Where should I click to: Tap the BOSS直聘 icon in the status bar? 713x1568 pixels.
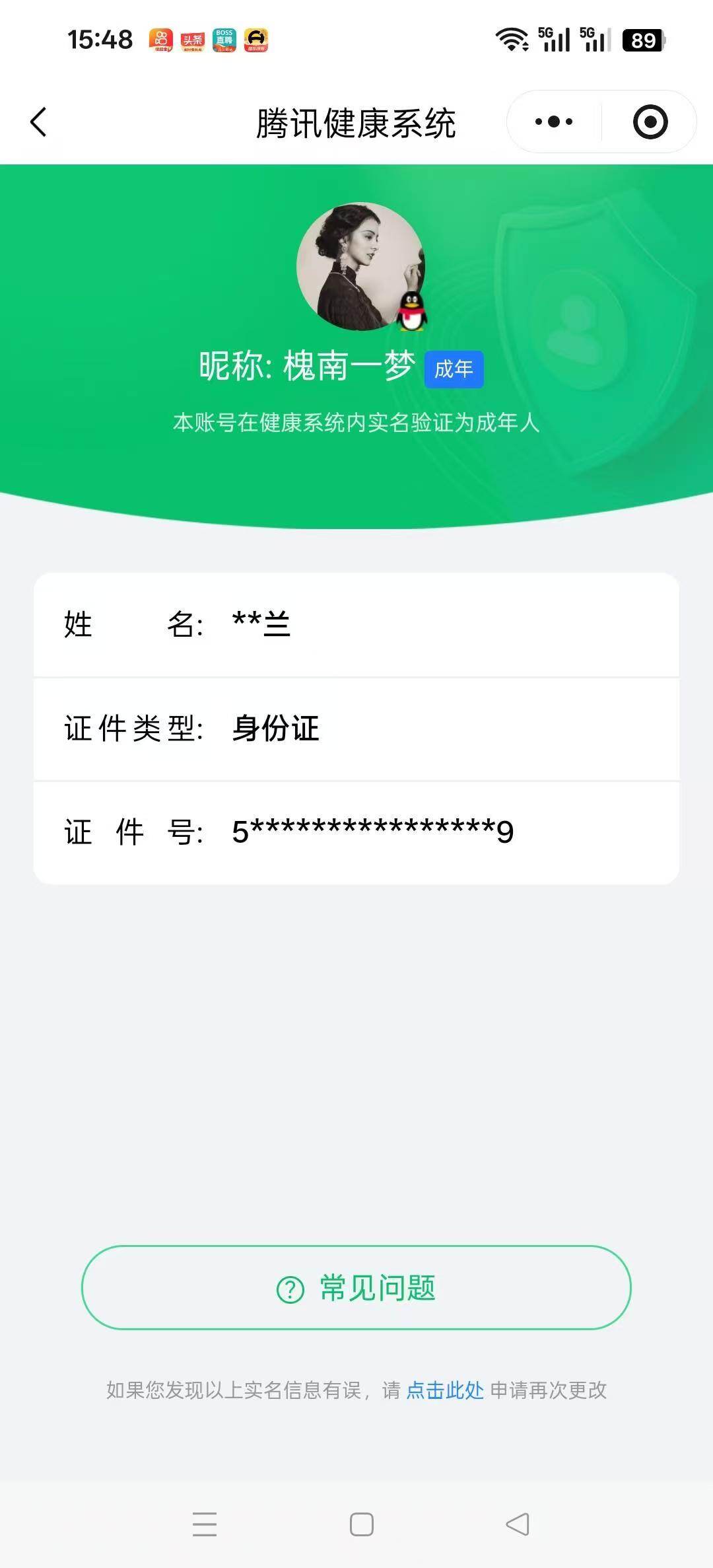(224, 40)
